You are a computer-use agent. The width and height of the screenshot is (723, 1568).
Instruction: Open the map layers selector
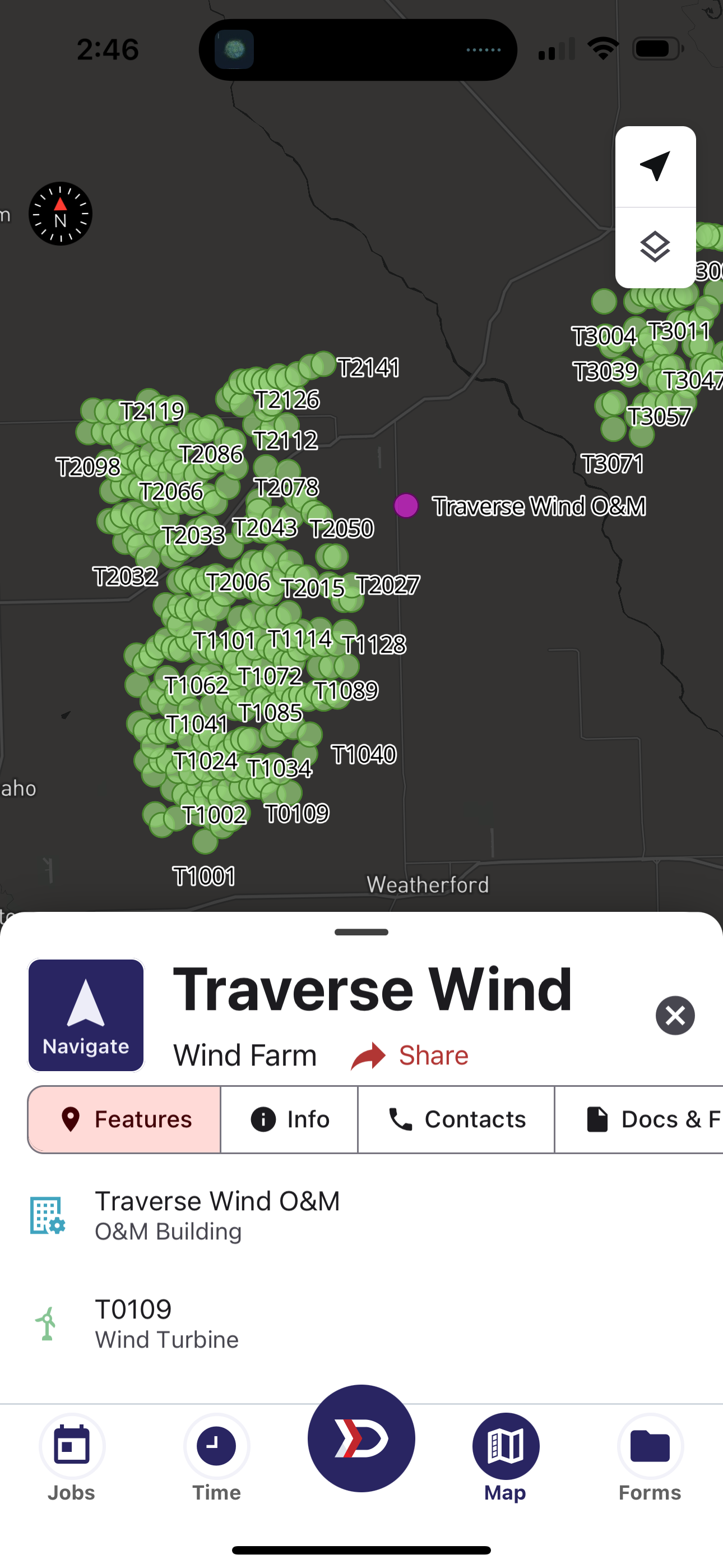click(x=655, y=247)
